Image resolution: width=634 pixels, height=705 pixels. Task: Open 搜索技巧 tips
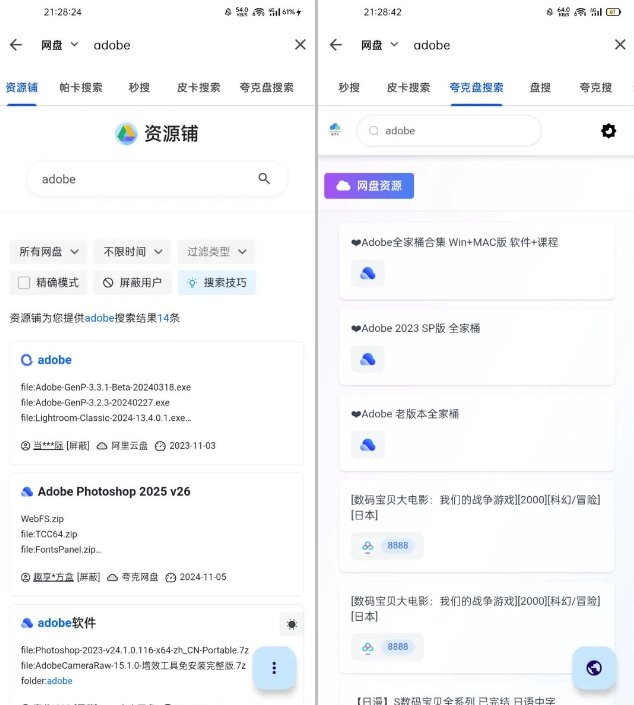pos(217,283)
